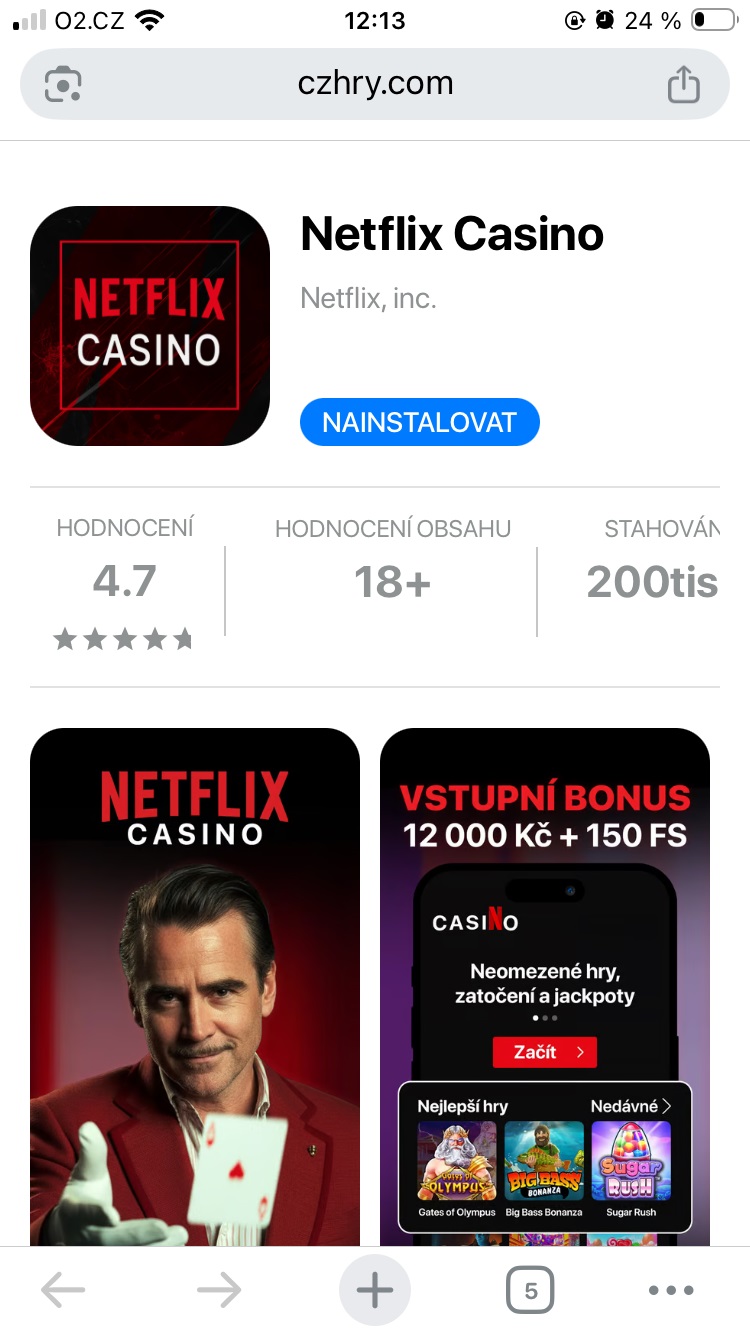Screen dimensions: 750x1334
Task: Show the 5 open tabs
Action: 530,1290
